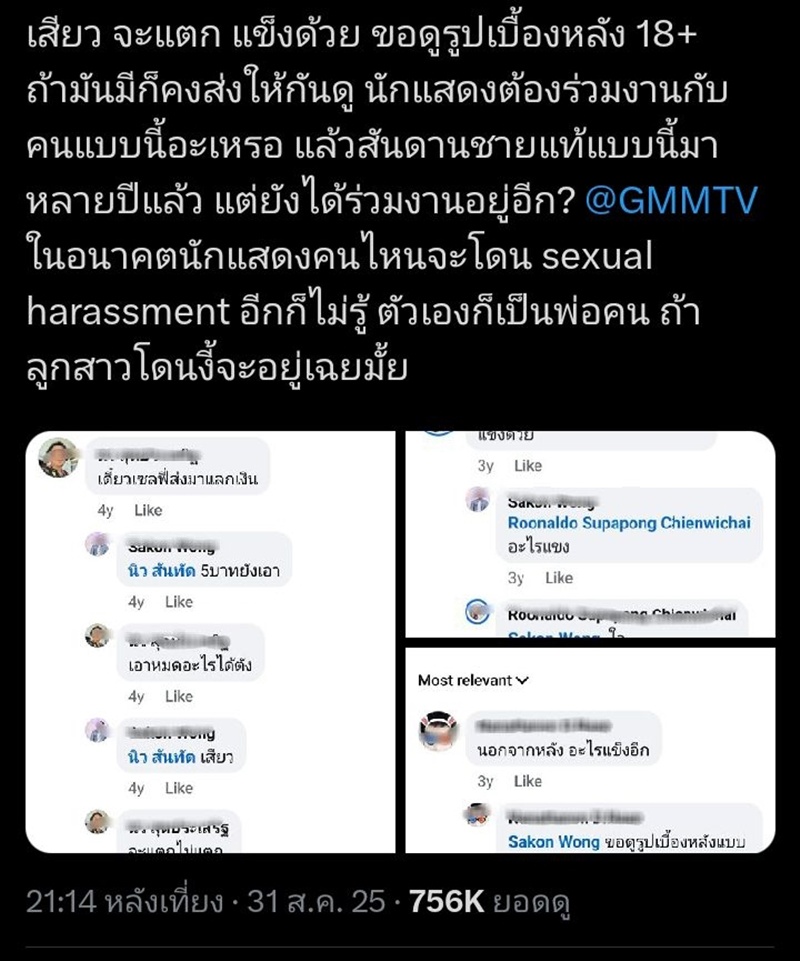
Task: Open the "Most relevant" comment sort dropdown
Action: click(466, 677)
